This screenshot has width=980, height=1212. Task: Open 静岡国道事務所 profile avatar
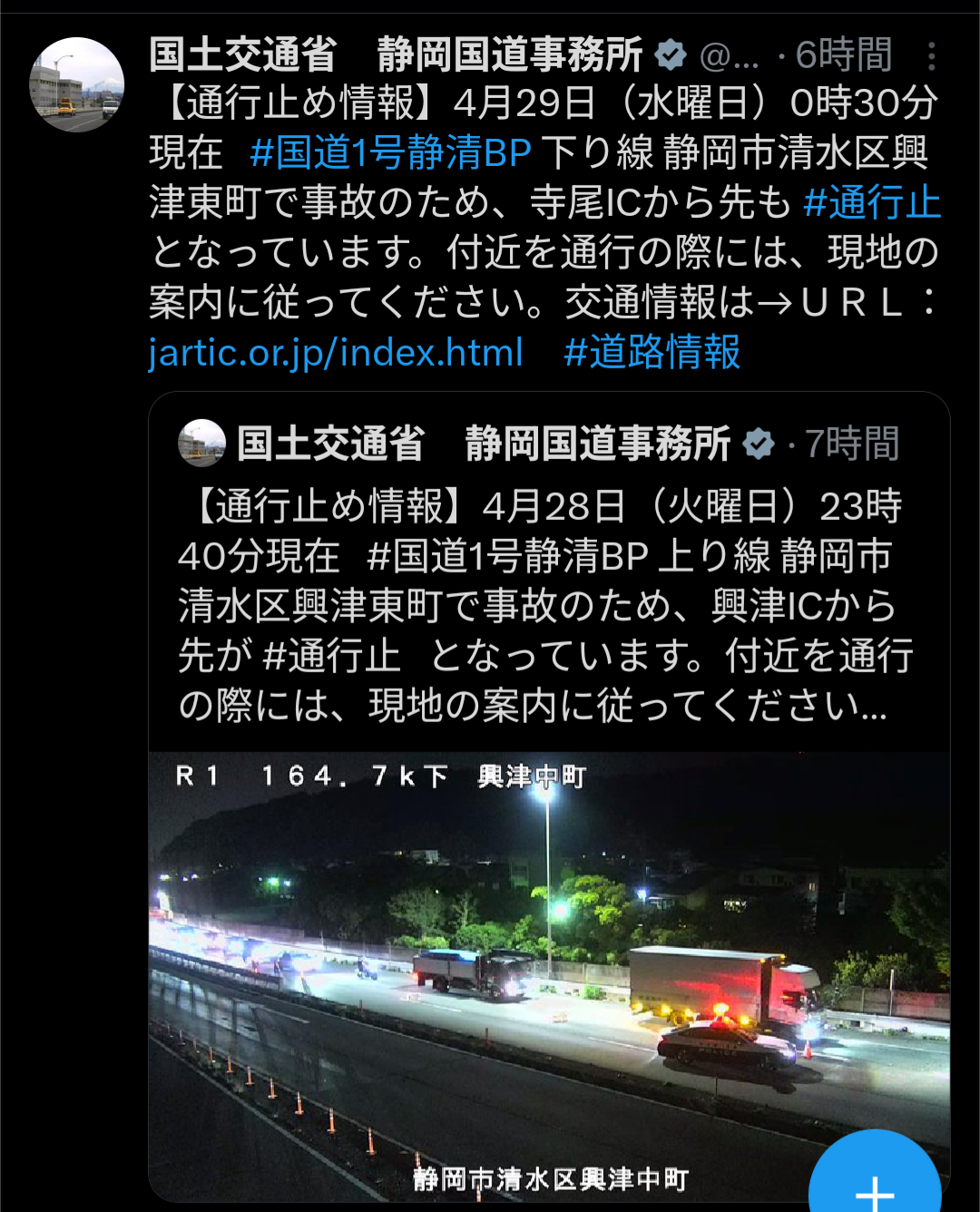coord(77,84)
